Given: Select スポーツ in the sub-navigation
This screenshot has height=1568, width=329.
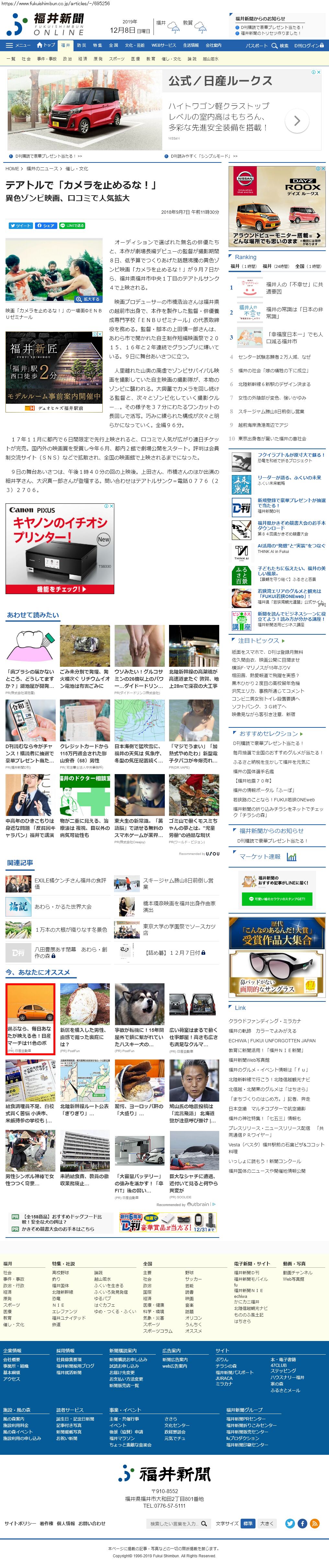Looking at the screenshot, I should (x=117, y=59).
